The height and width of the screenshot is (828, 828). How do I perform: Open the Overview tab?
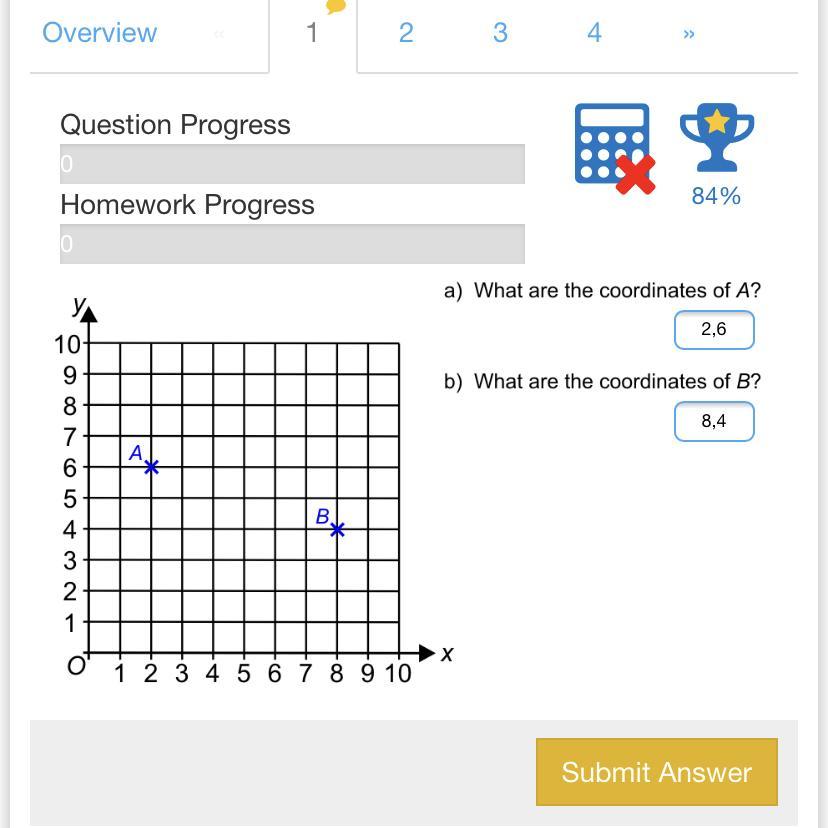tap(99, 33)
